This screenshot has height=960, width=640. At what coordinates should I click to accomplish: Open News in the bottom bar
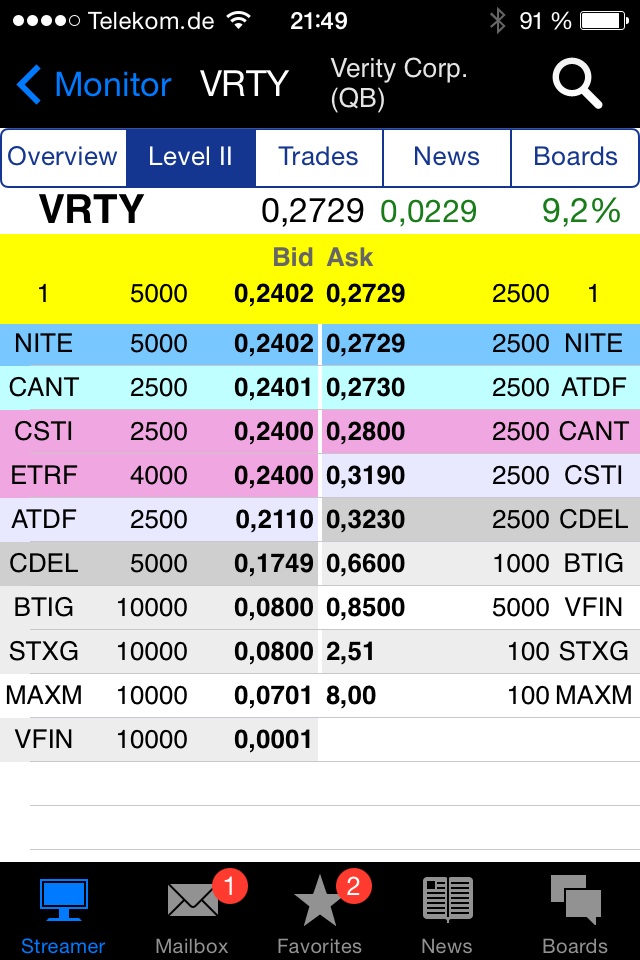447,915
